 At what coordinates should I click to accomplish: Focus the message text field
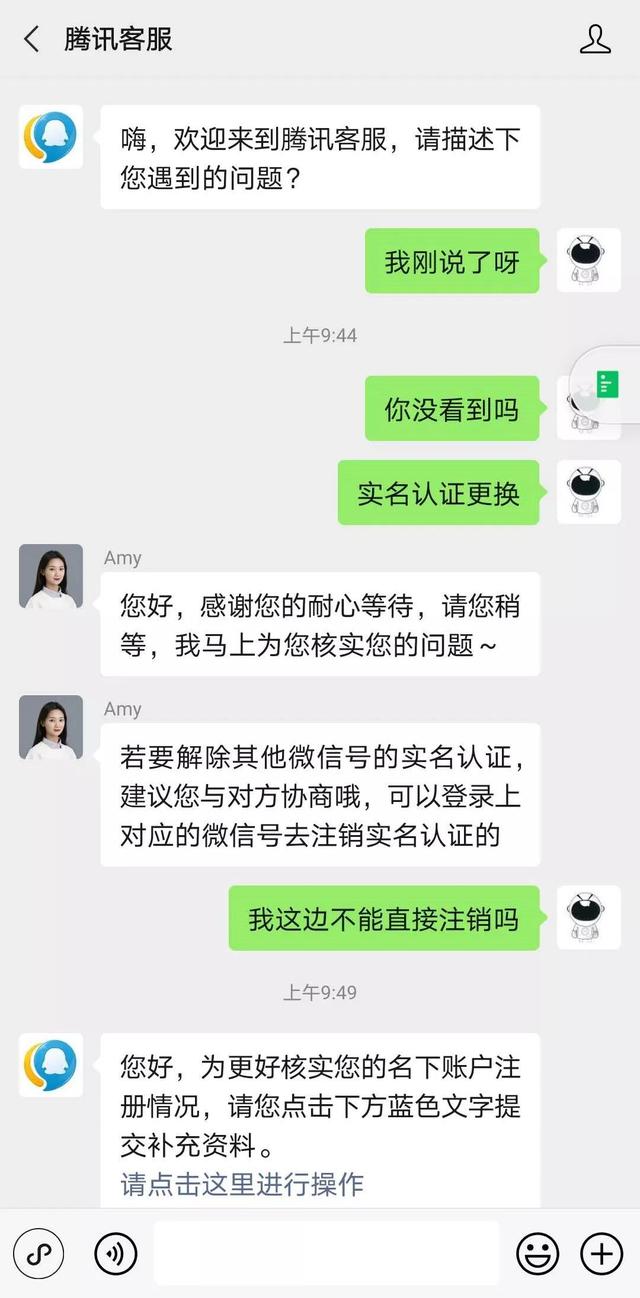(x=326, y=1252)
